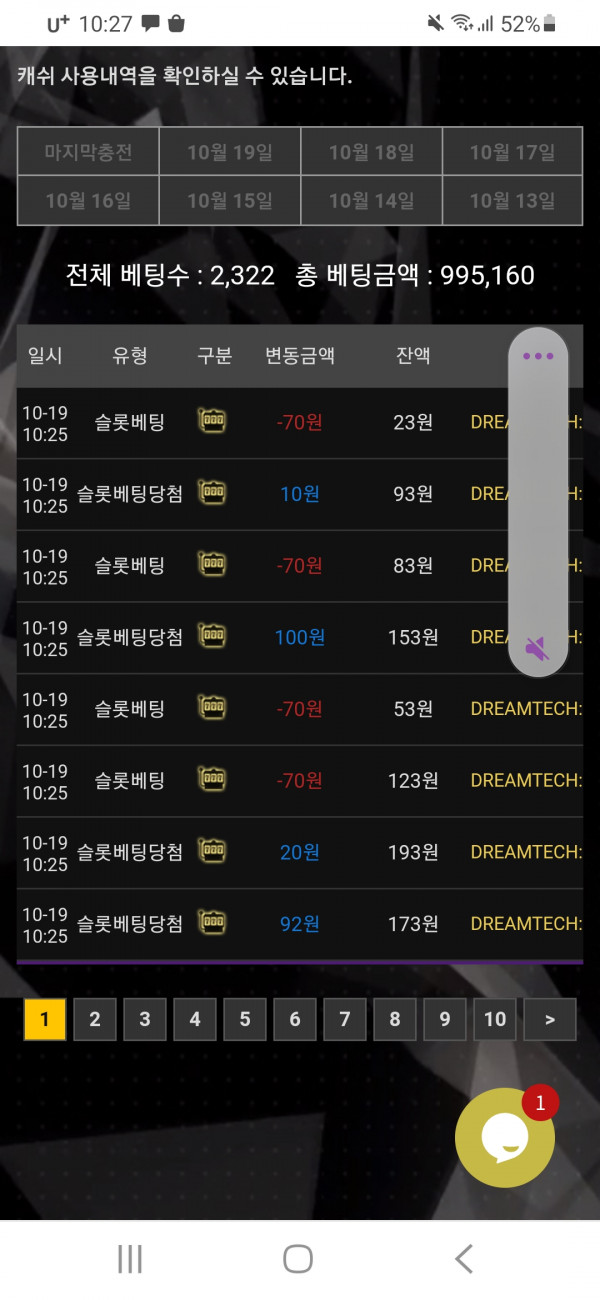Go to page 7
600x1300 pixels.
click(x=345, y=1019)
